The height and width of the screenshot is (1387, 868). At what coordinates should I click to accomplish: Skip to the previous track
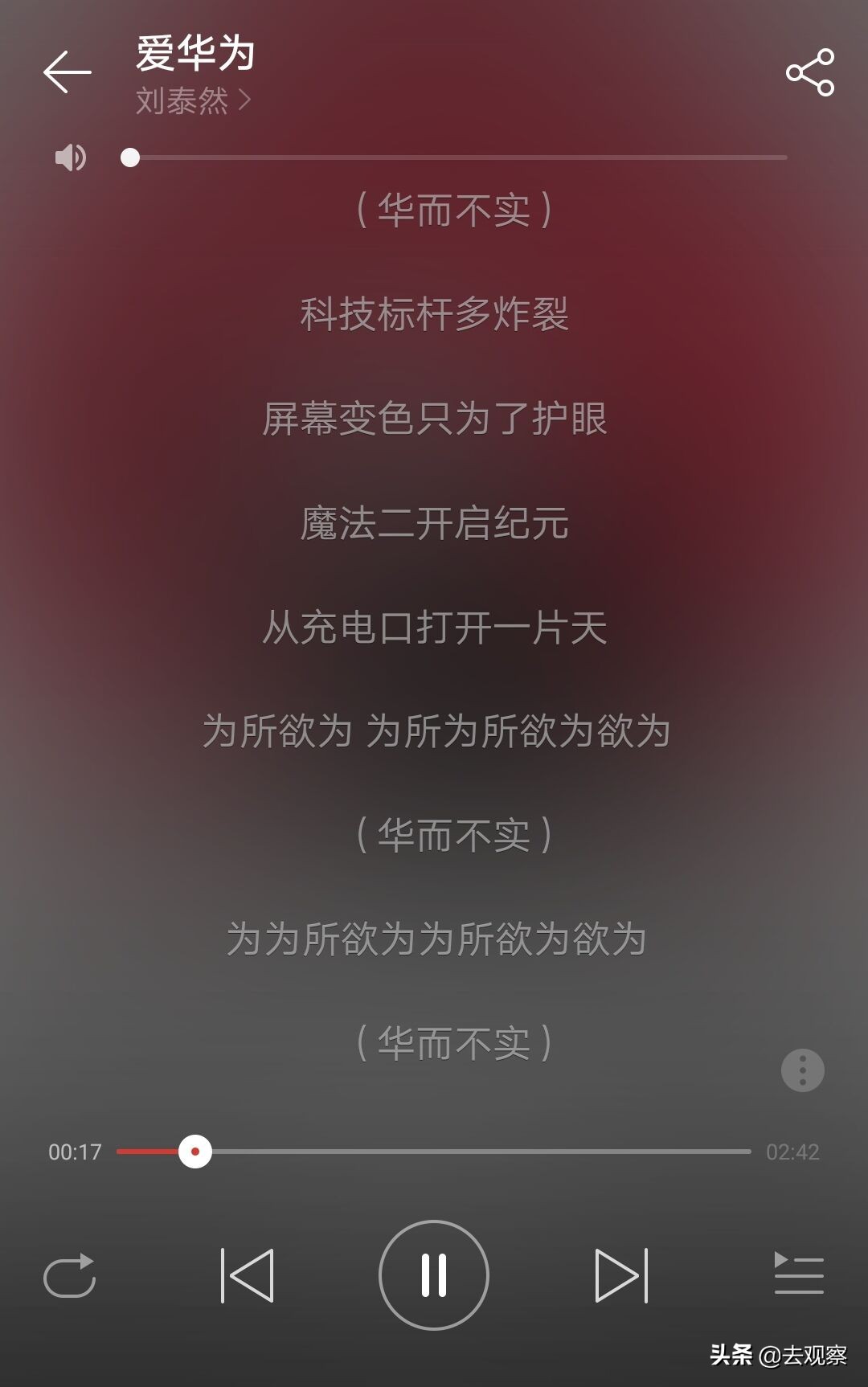(247, 1276)
